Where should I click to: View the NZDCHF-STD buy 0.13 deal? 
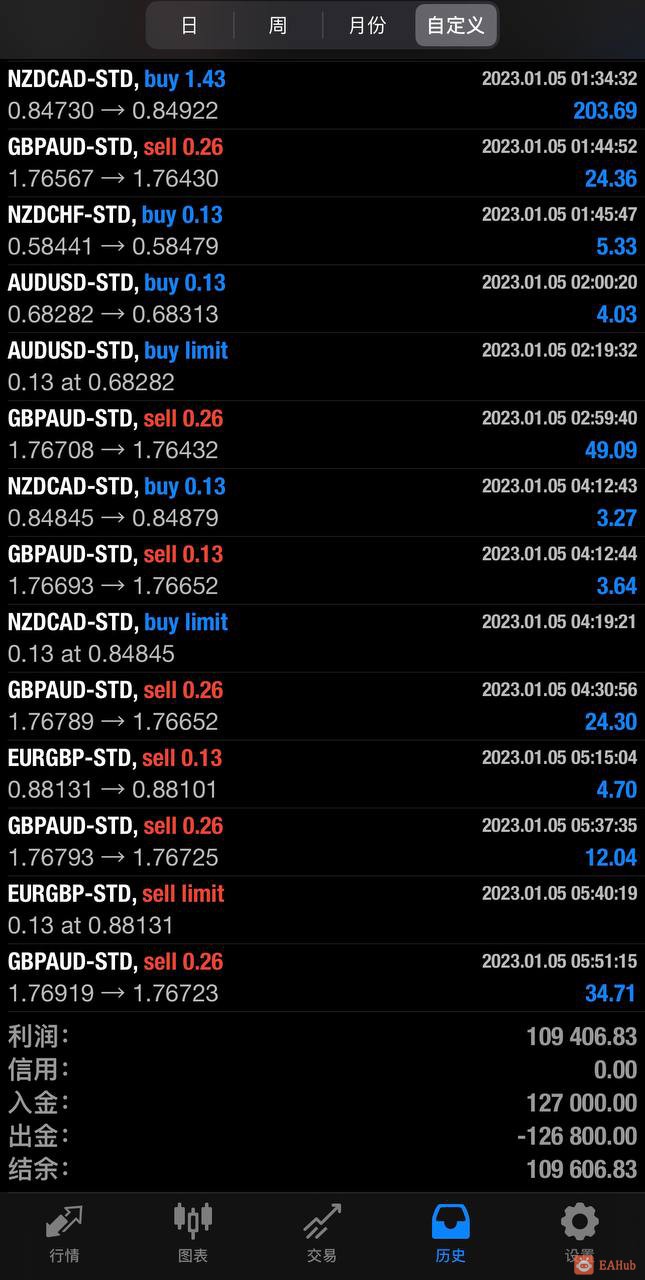322,231
